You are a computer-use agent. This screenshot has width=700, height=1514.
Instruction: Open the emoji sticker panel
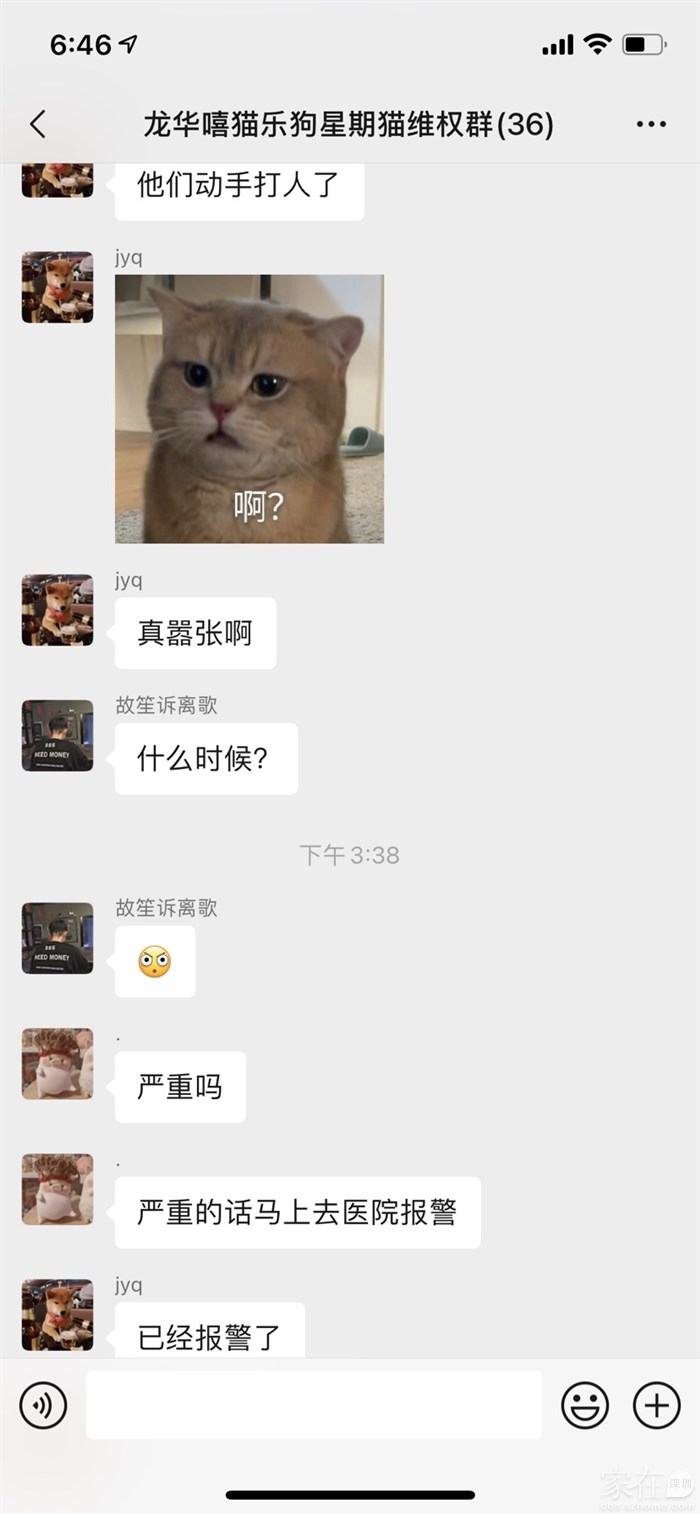(x=585, y=1405)
